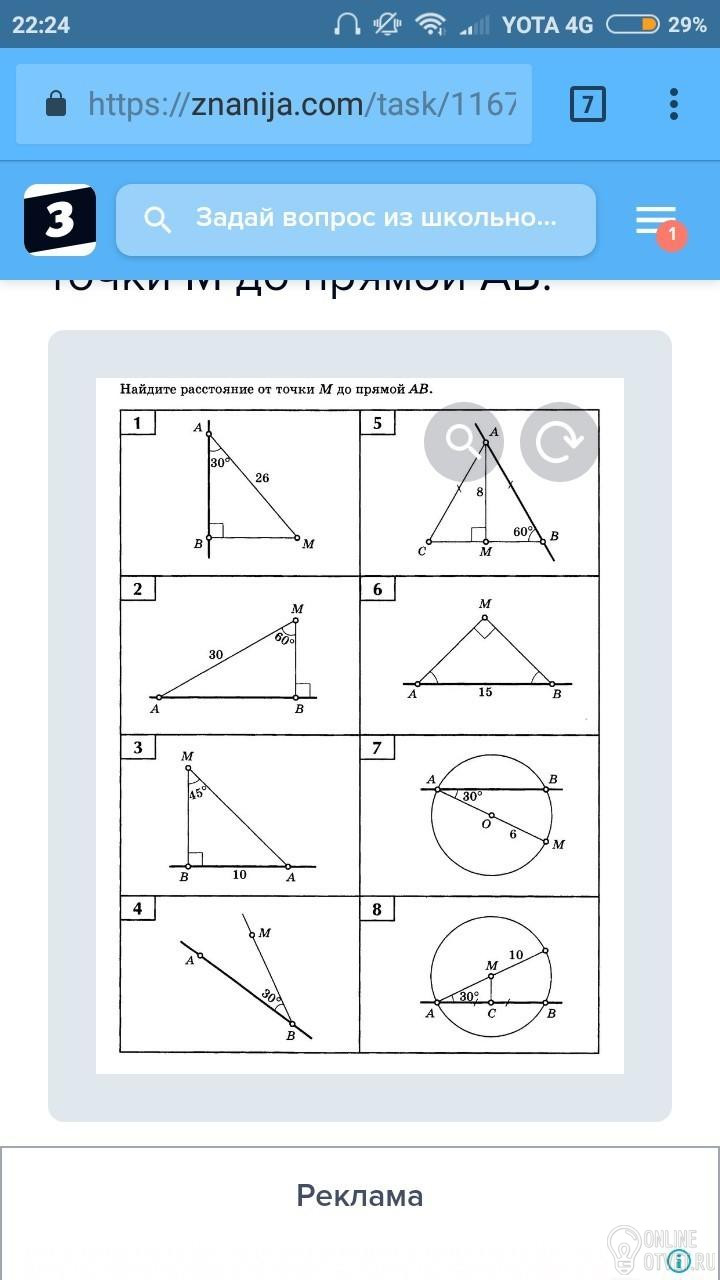
Task: Open the browser tab switcher showing 7
Action: click(x=587, y=104)
